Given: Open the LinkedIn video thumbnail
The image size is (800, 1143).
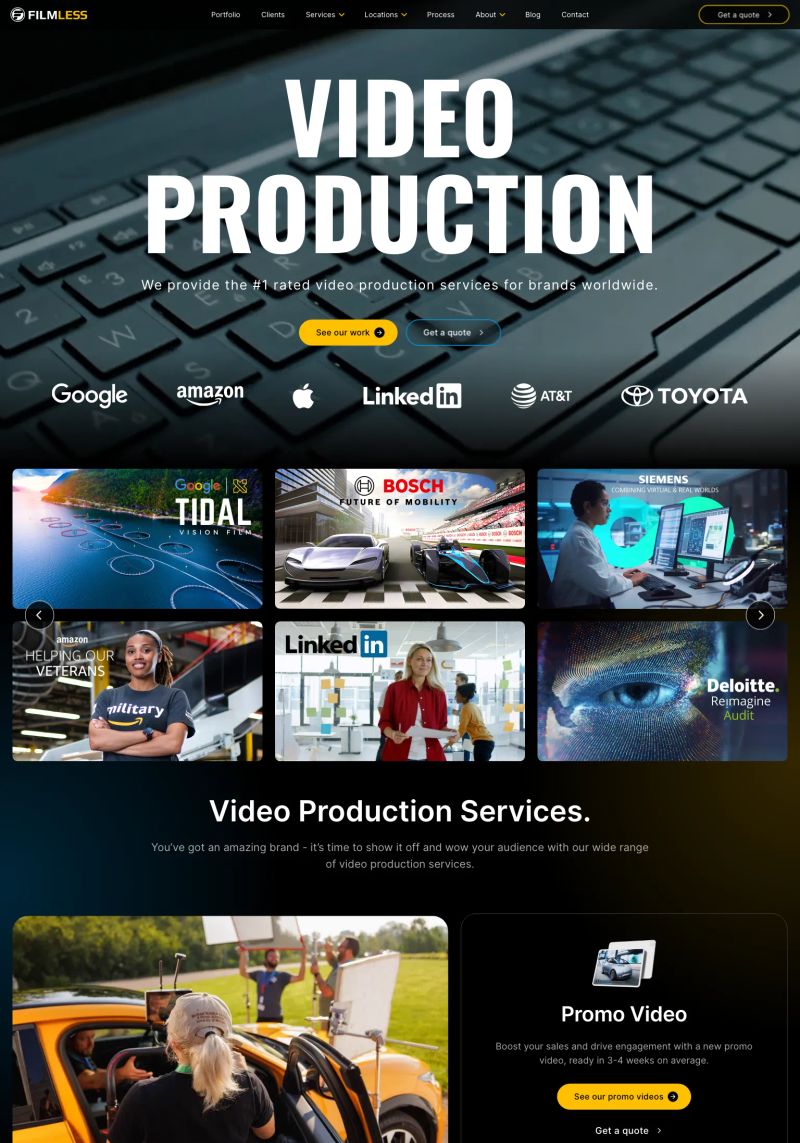Looking at the screenshot, I should (400, 692).
